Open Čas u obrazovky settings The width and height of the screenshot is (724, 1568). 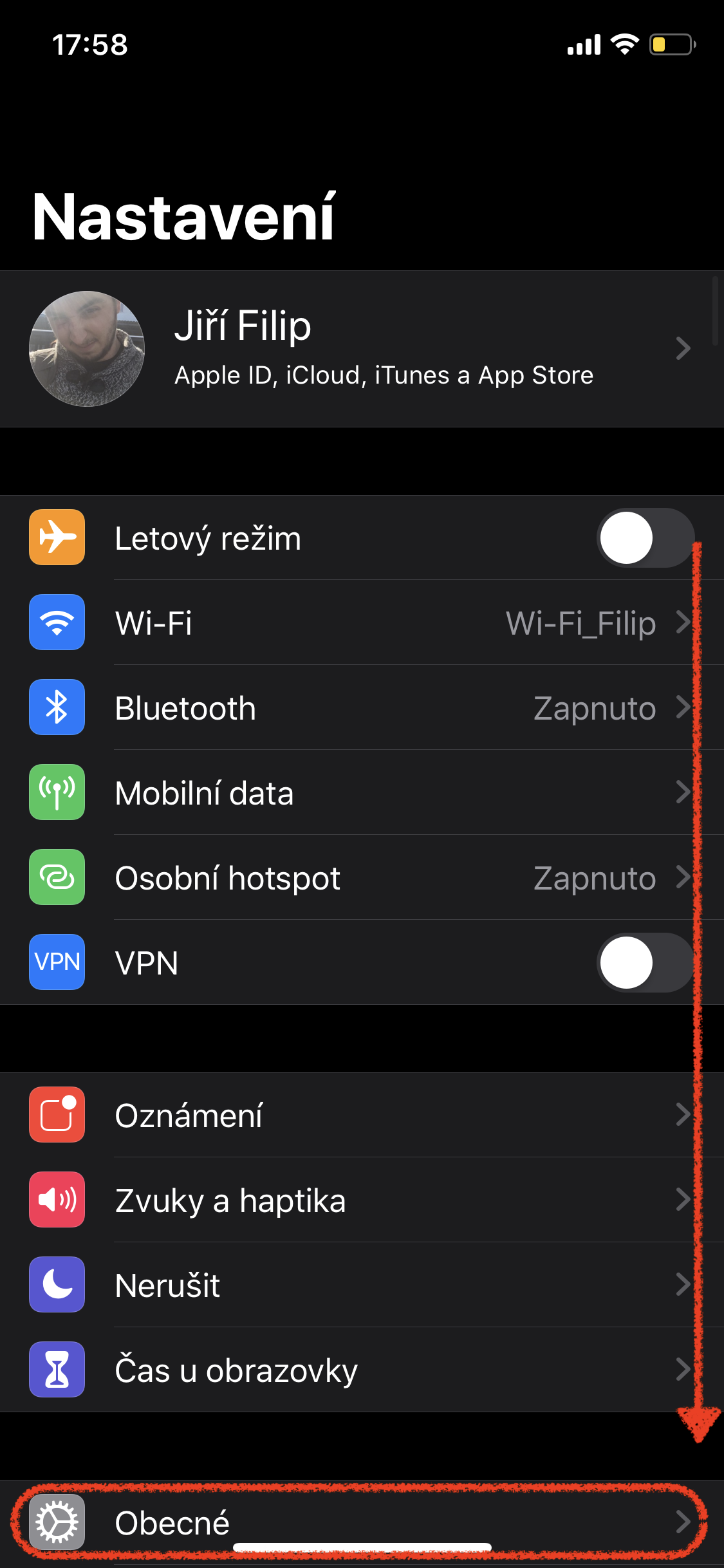click(x=360, y=1370)
